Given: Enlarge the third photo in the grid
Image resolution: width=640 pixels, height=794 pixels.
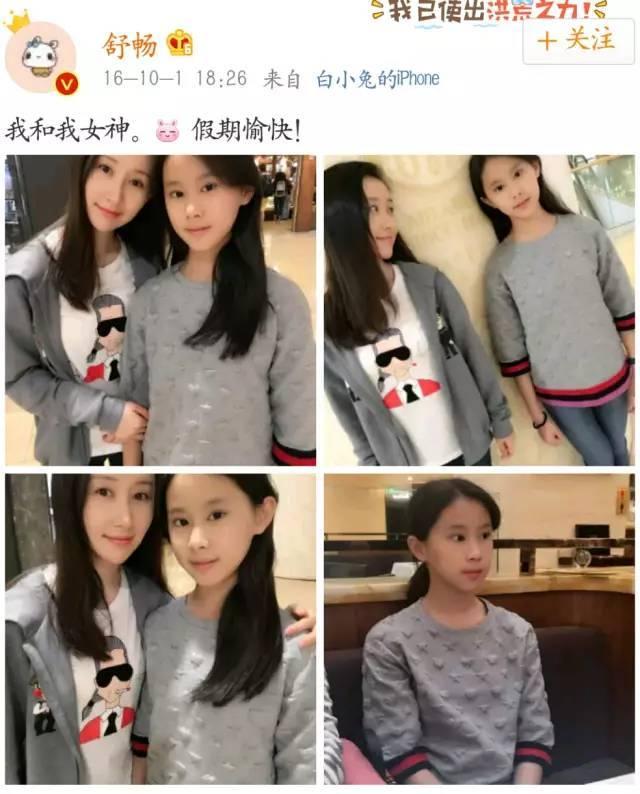Looking at the screenshot, I should pos(160,628).
